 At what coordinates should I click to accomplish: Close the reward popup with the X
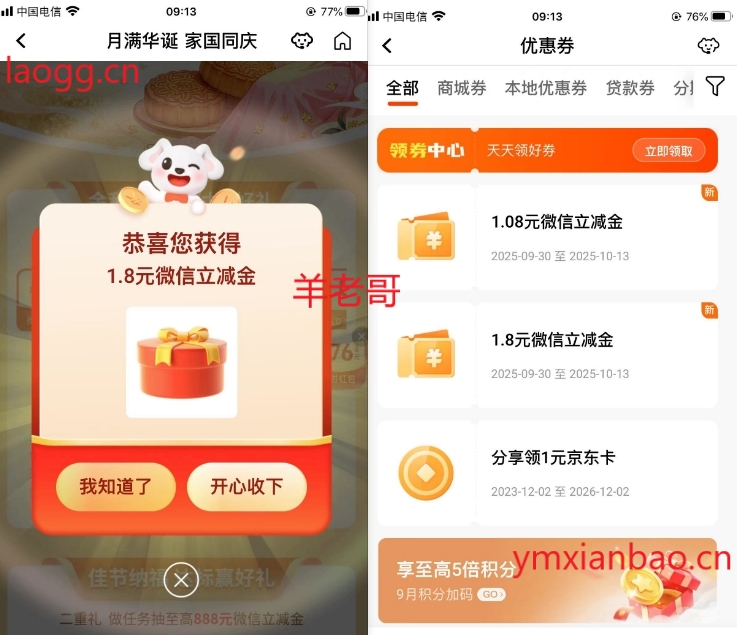pyautogui.click(x=181, y=579)
